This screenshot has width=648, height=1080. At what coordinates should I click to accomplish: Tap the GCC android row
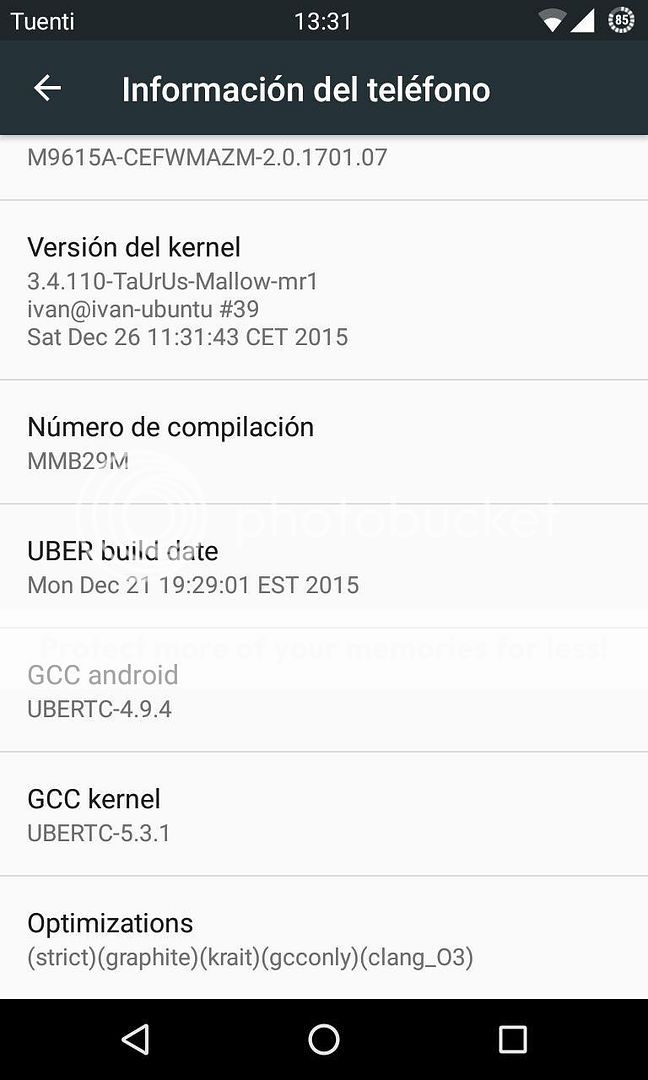point(324,690)
